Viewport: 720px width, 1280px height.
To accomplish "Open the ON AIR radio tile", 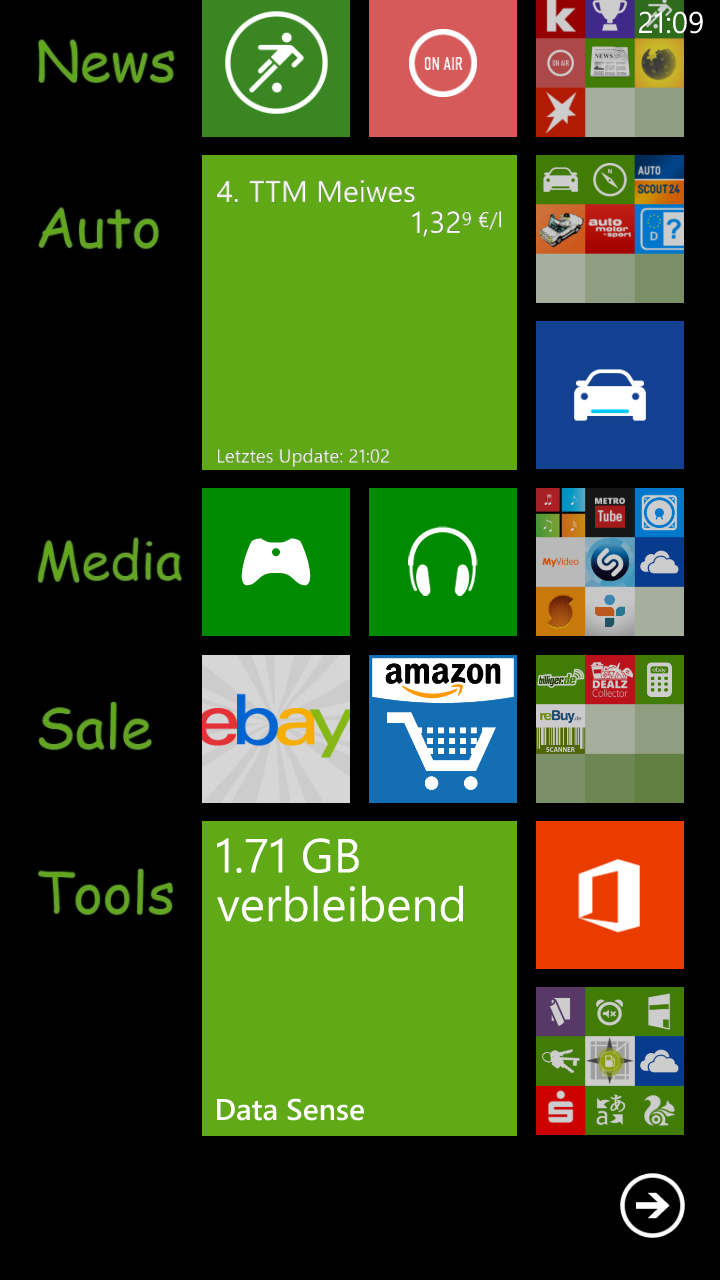I will (x=443, y=68).
